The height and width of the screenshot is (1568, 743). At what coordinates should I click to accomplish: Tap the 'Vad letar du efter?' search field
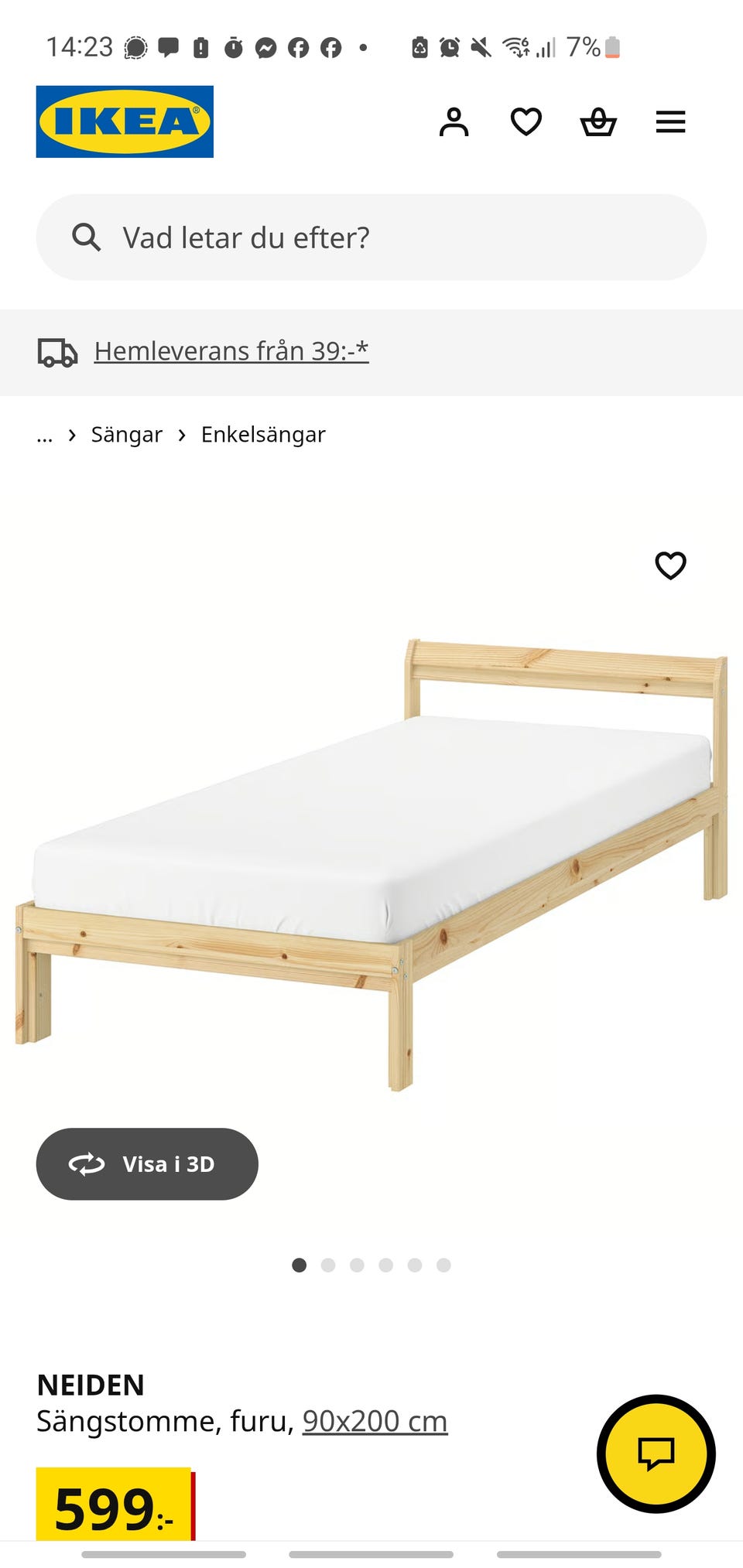click(371, 237)
